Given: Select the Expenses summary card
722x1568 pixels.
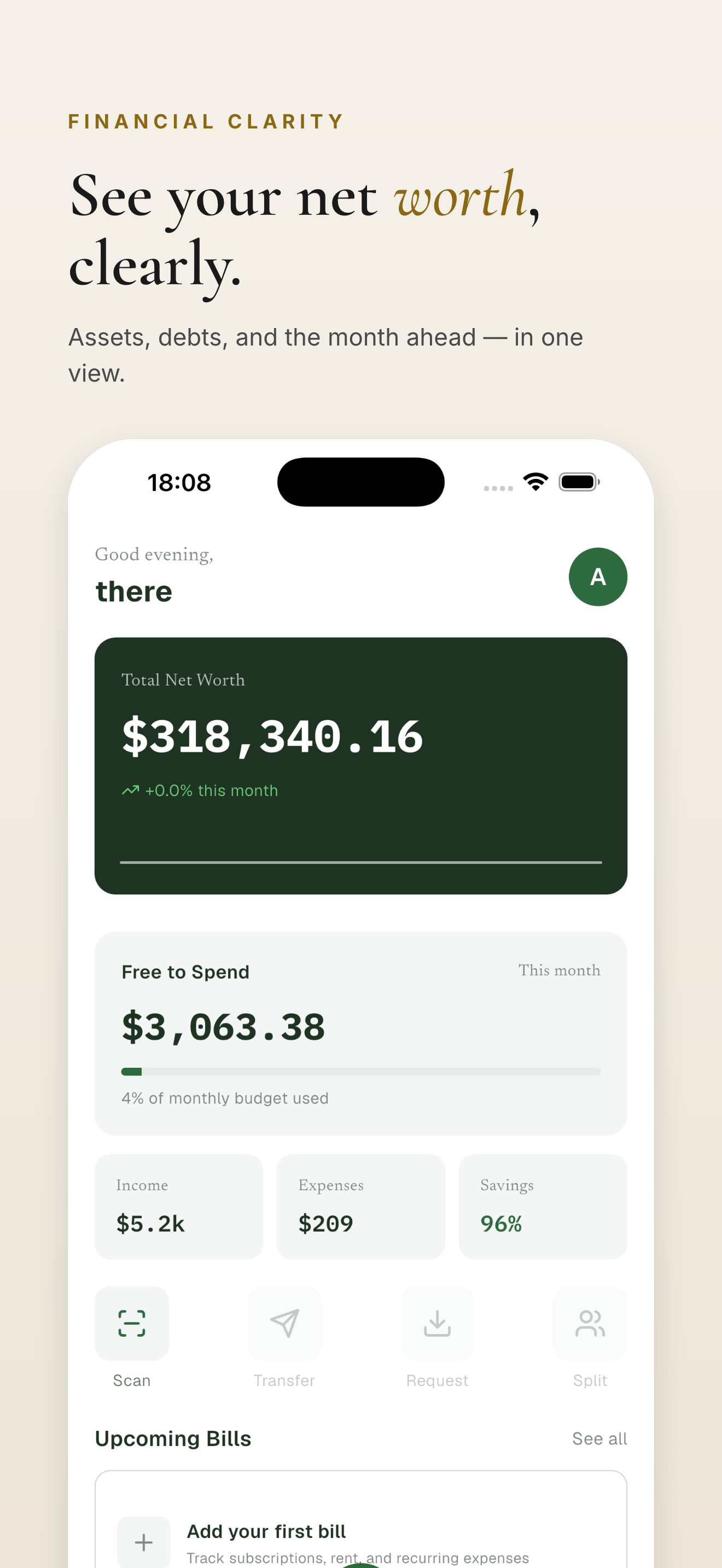Looking at the screenshot, I should tap(360, 1207).
